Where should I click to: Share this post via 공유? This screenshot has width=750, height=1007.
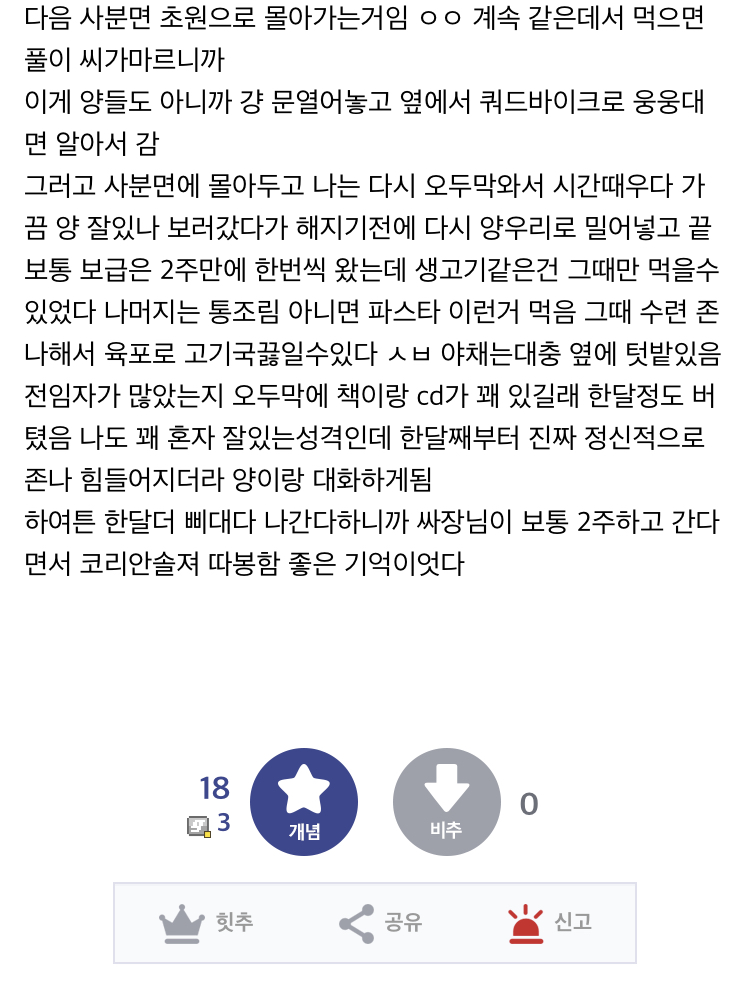[x=380, y=922]
